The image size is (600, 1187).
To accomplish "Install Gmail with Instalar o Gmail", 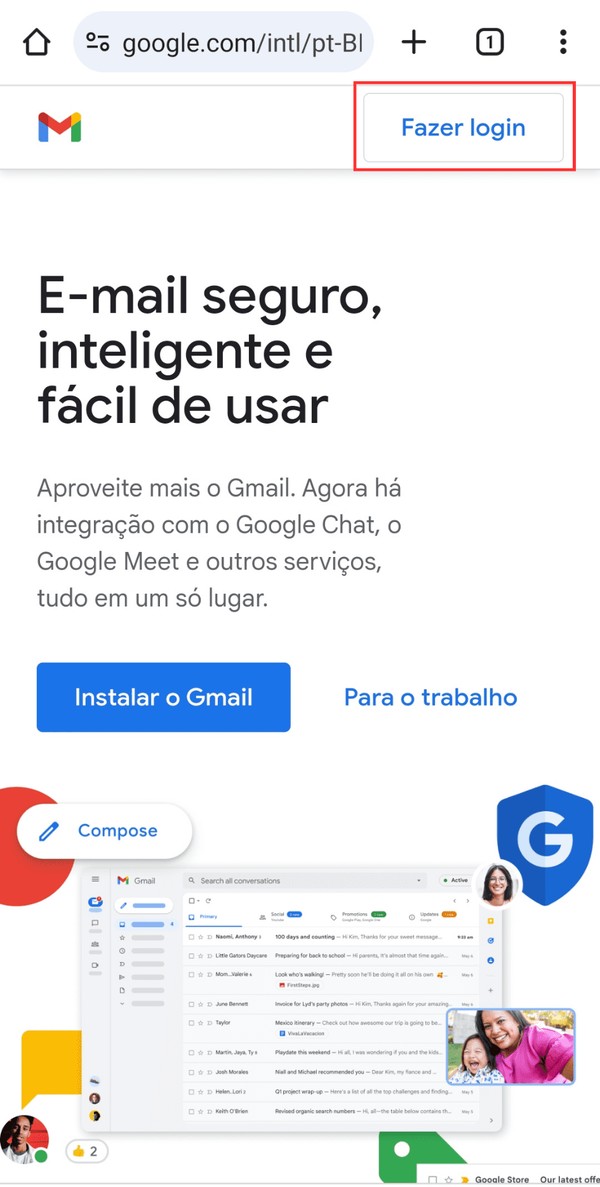I will (163, 697).
